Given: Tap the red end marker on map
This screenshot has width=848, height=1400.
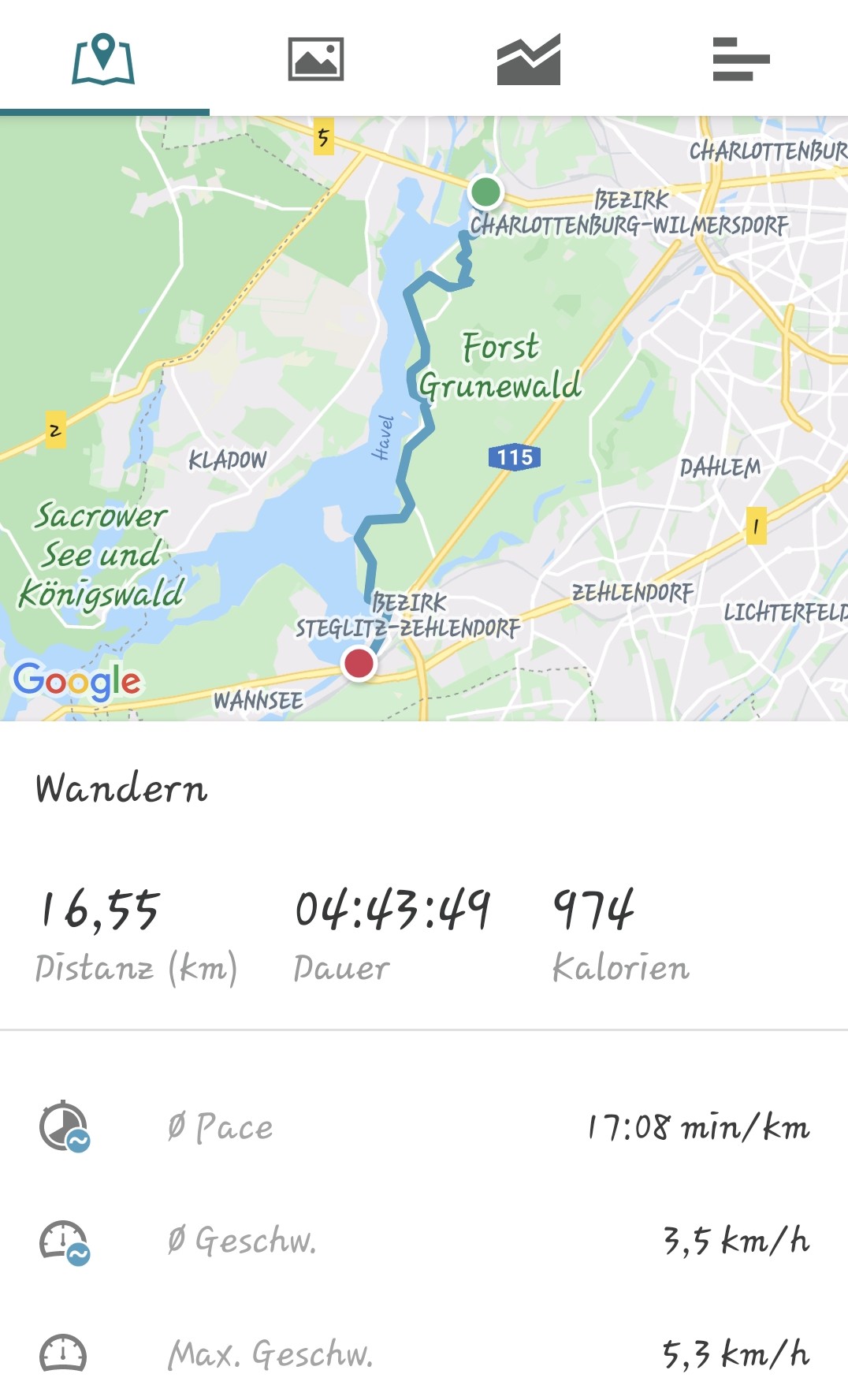Looking at the screenshot, I should click(x=359, y=664).
